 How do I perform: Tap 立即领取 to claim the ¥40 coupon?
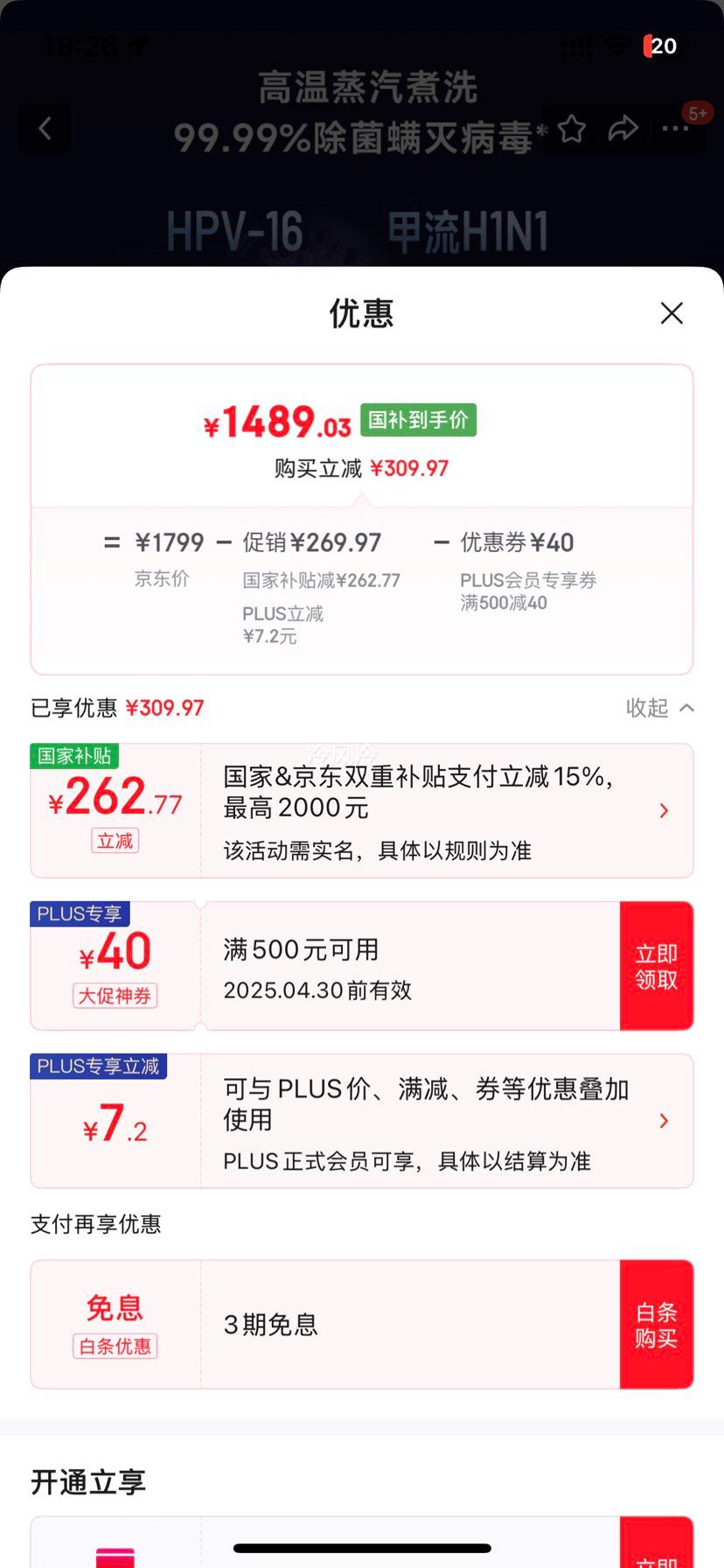[x=657, y=964]
